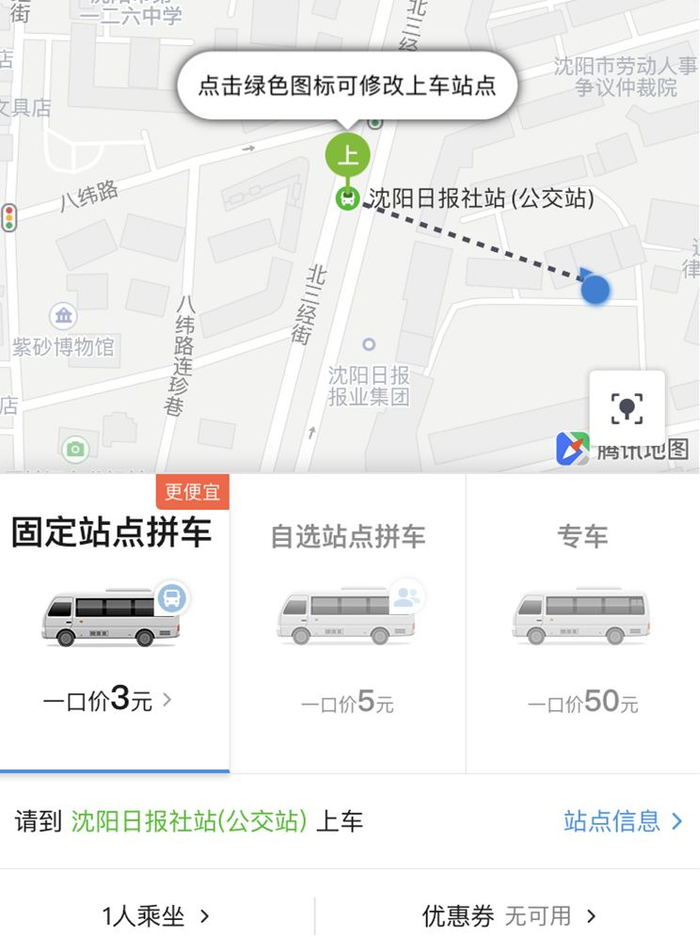Open 站点信息 details

click(x=622, y=821)
